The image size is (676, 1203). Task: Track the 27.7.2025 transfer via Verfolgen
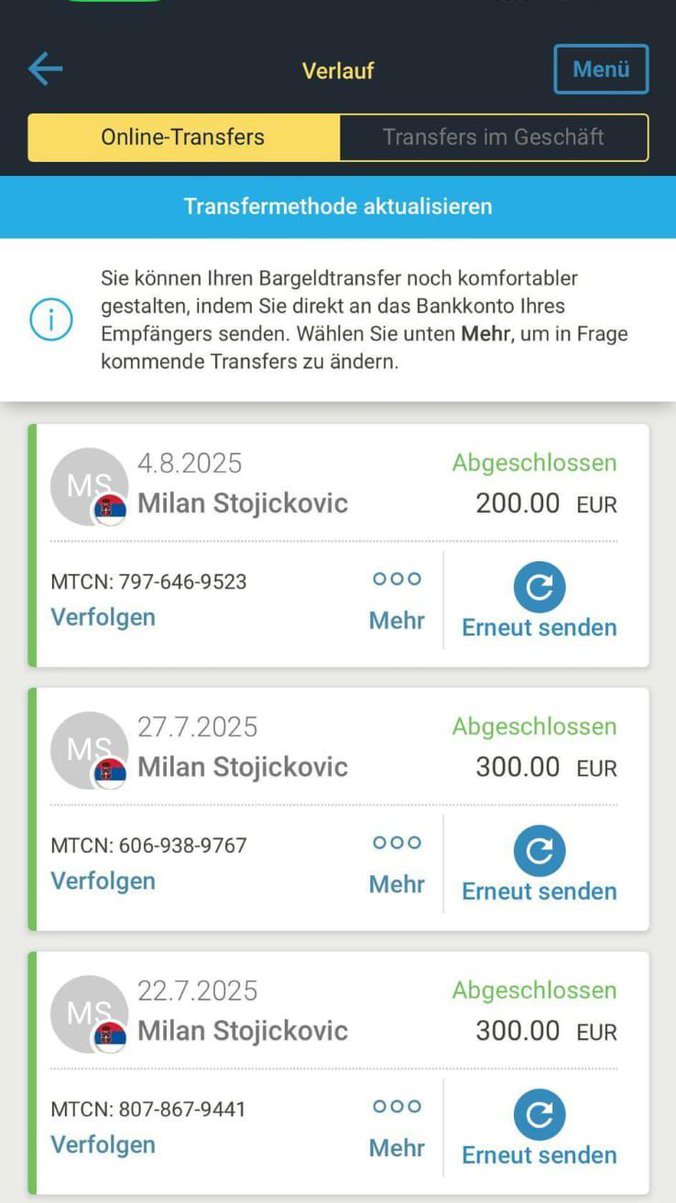pos(103,881)
